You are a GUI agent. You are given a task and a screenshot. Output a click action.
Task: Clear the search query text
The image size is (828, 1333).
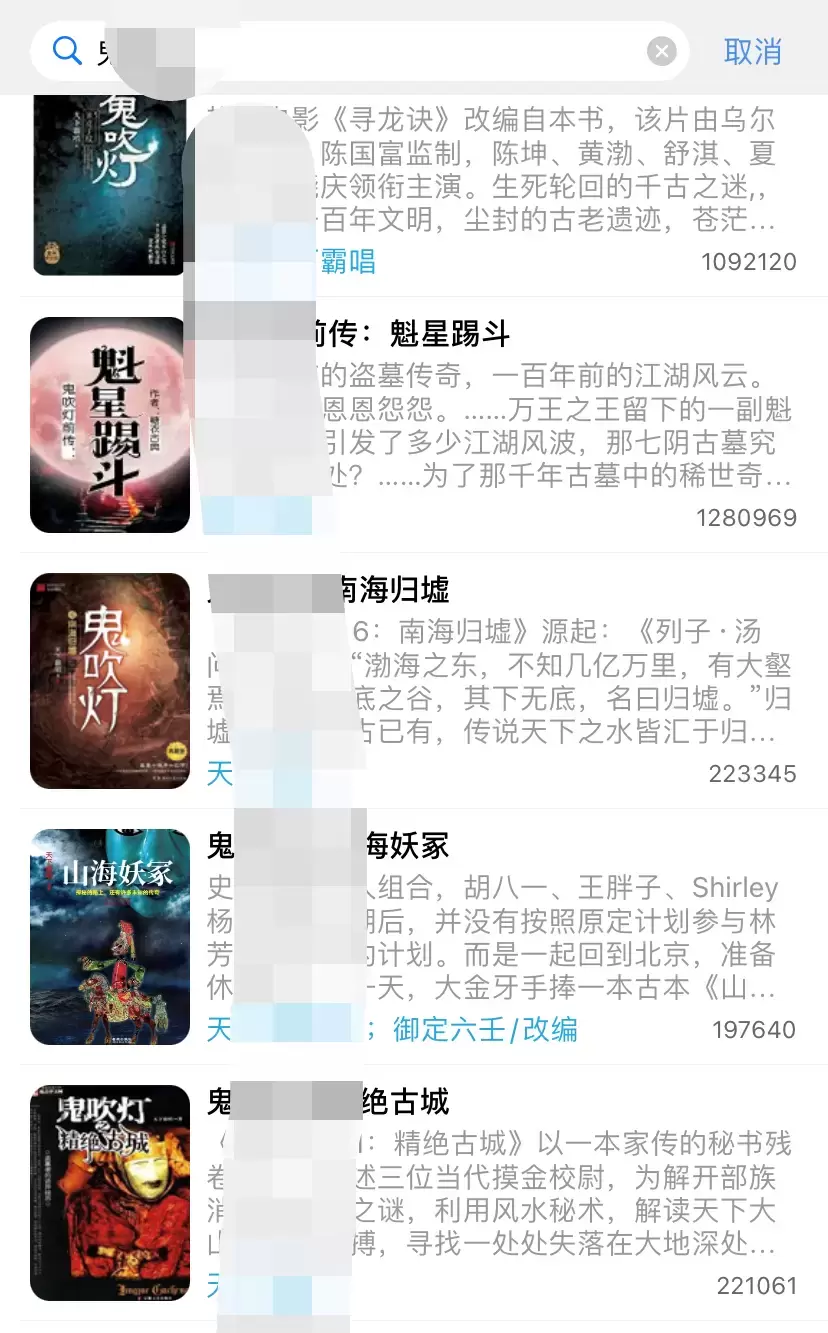661,51
